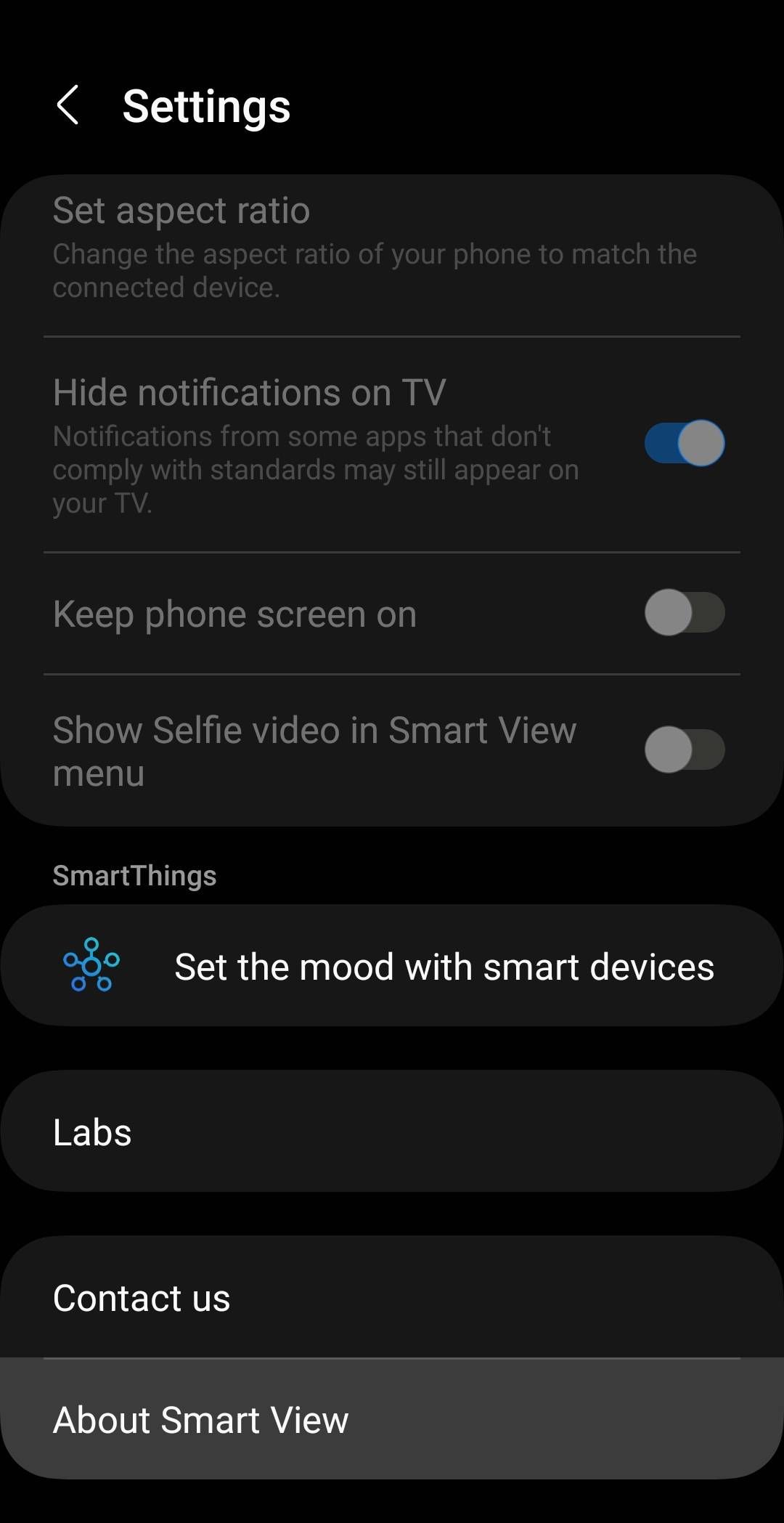784x1523 pixels.
Task: Turn off Hide notifications on TV
Action: [x=684, y=443]
